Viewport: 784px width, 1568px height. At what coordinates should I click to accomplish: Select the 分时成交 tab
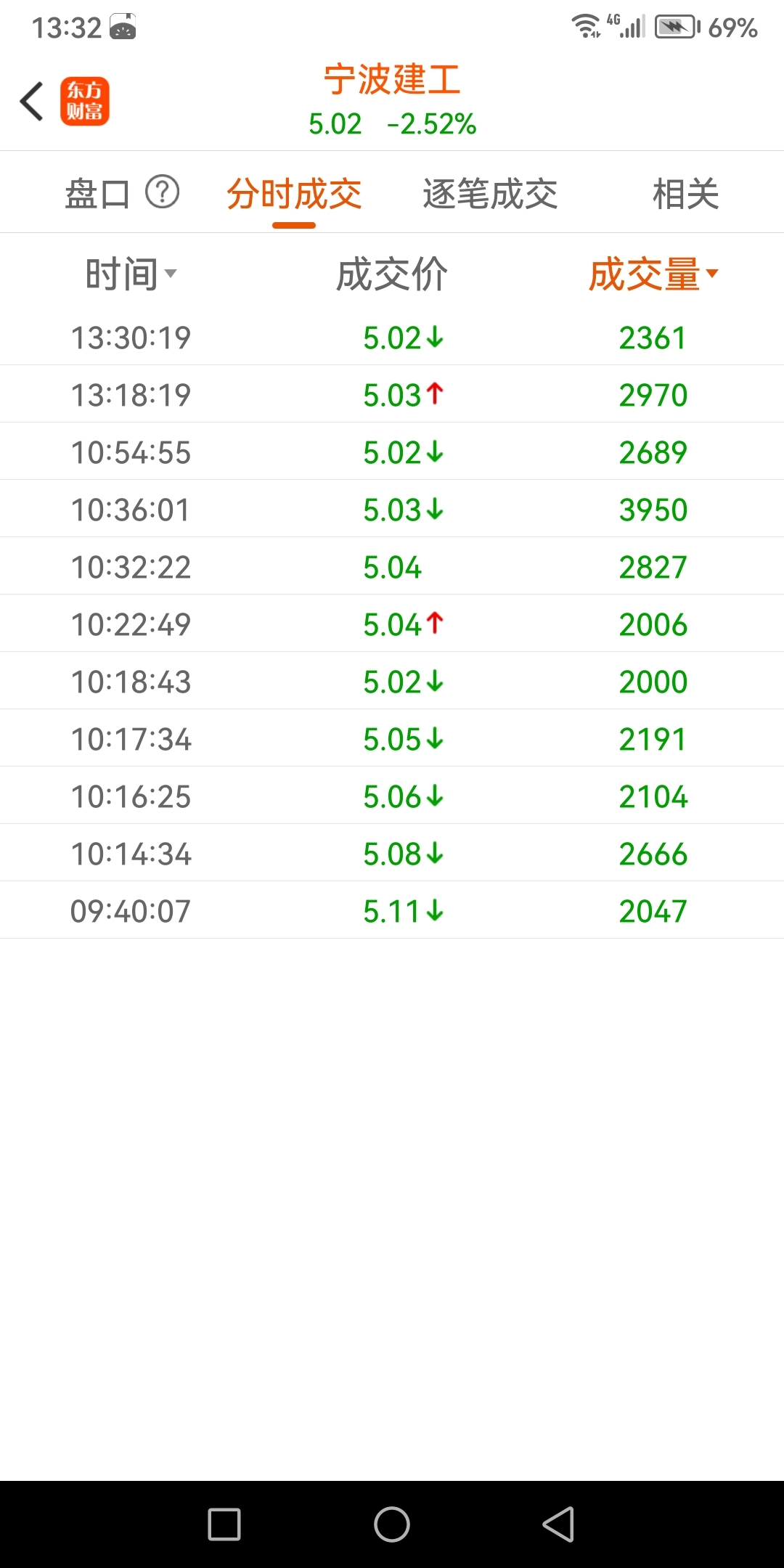point(294,194)
